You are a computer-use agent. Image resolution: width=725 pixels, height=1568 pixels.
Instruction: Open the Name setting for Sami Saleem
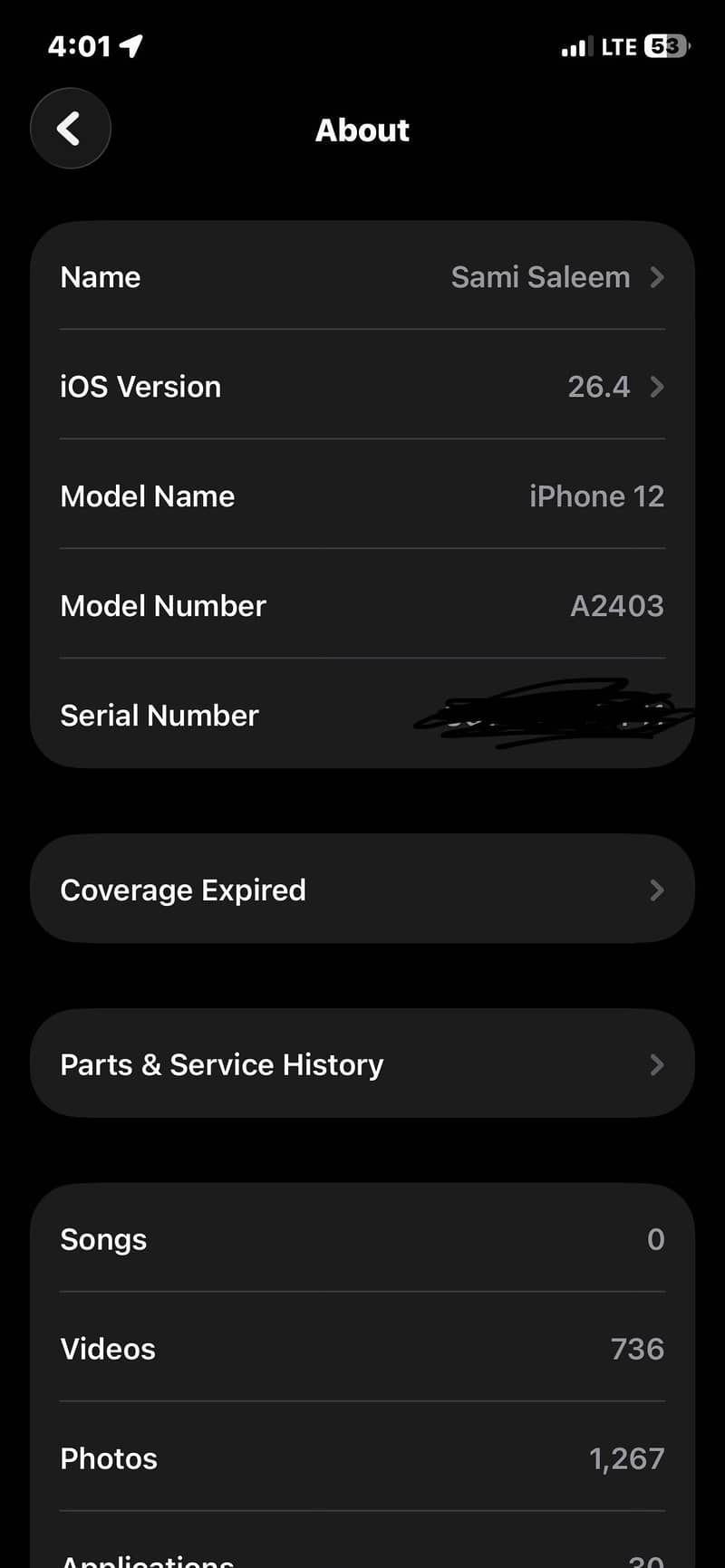coord(362,277)
